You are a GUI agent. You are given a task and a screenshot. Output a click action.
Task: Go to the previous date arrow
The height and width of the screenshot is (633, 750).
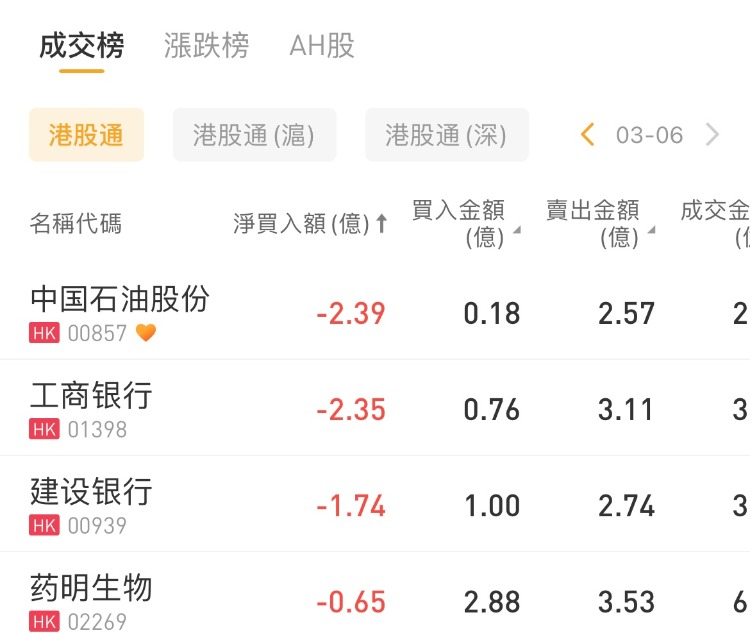588,135
